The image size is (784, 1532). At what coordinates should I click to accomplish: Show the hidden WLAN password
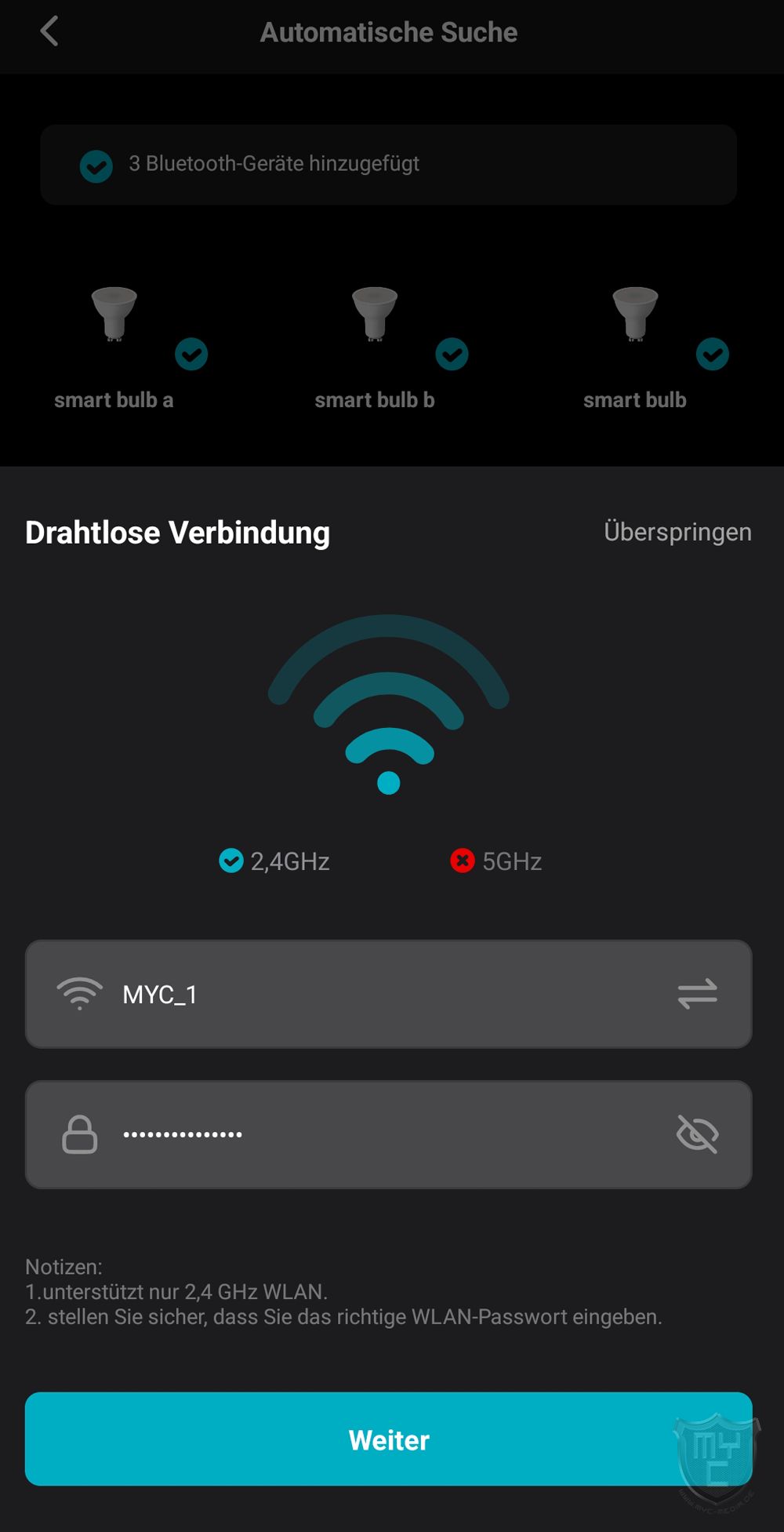point(697,1134)
